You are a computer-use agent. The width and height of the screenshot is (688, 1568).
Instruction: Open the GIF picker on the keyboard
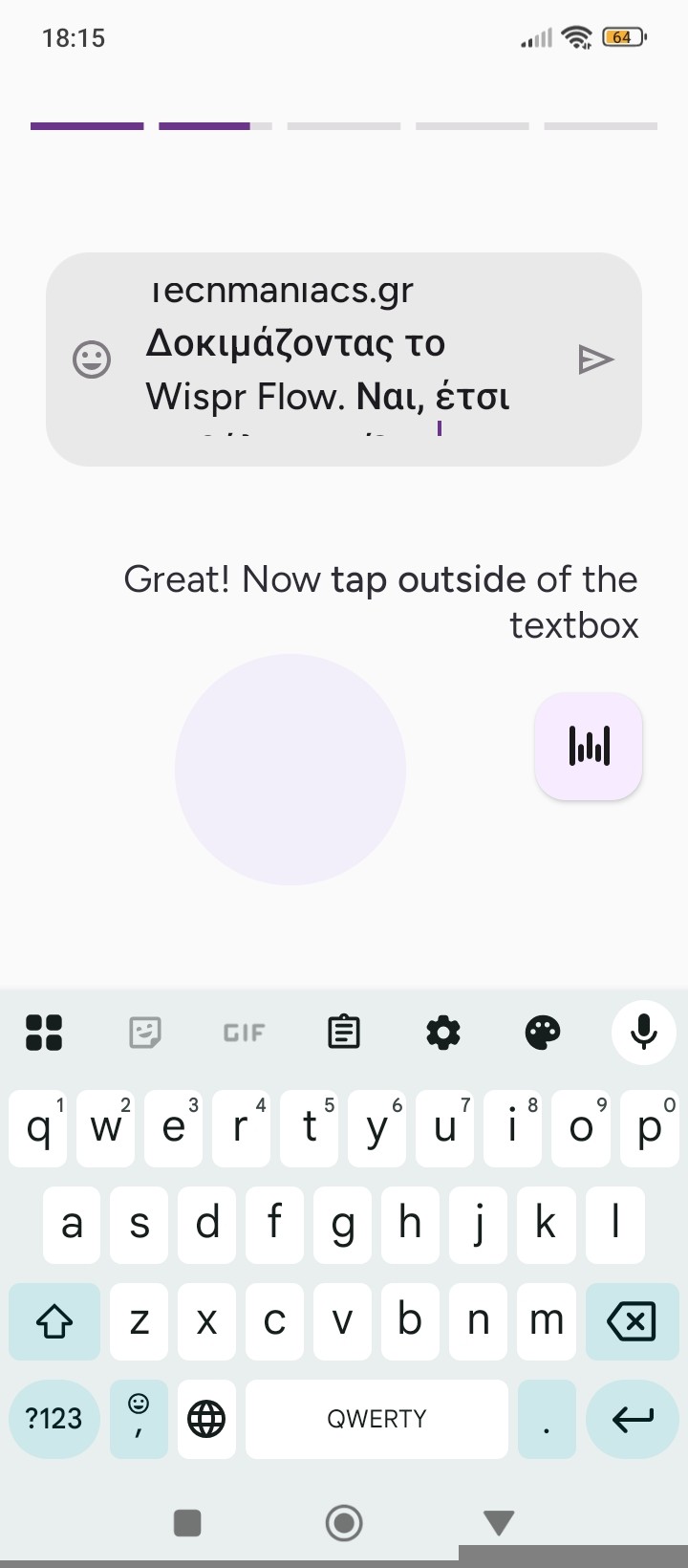pyautogui.click(x=244, y=1033)
